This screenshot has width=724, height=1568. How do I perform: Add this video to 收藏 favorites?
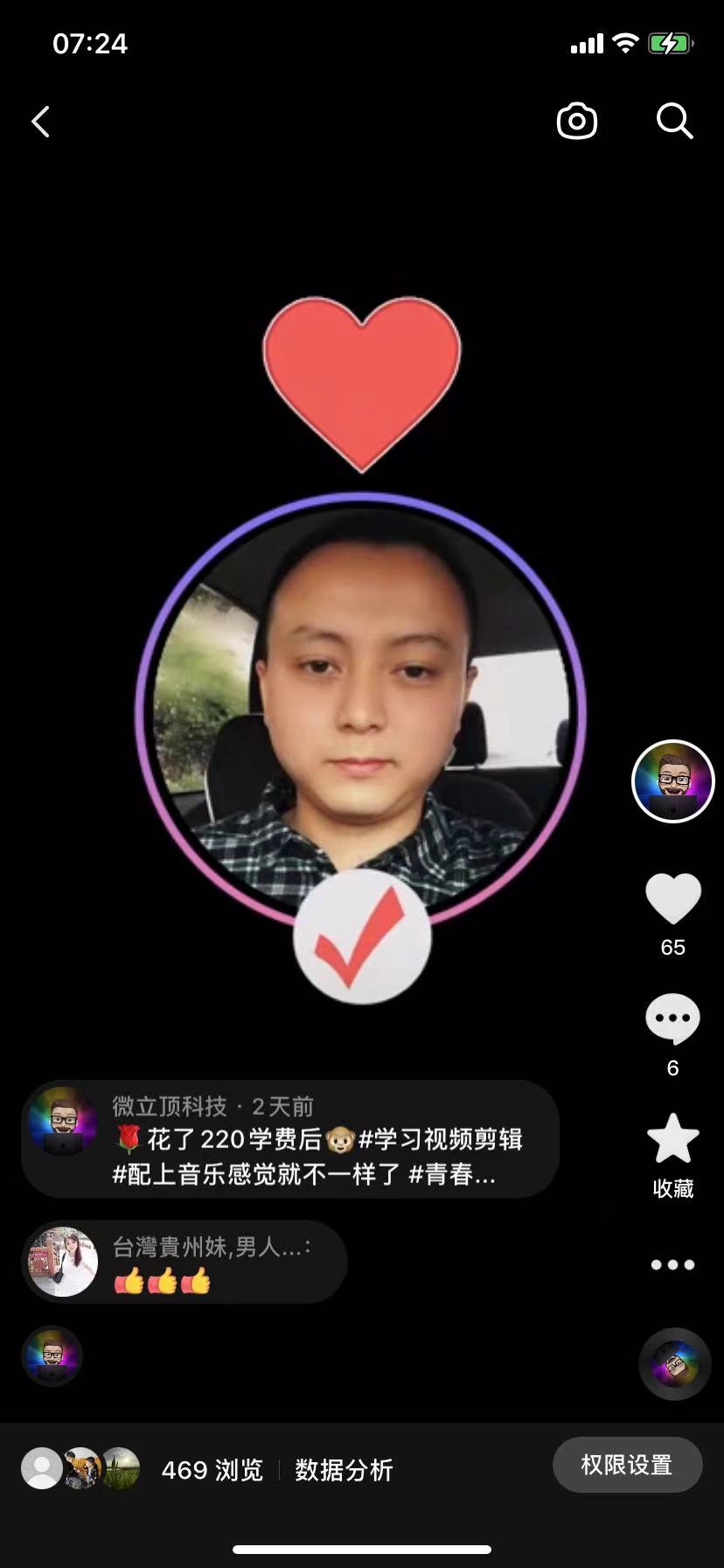pos(672,1140)
